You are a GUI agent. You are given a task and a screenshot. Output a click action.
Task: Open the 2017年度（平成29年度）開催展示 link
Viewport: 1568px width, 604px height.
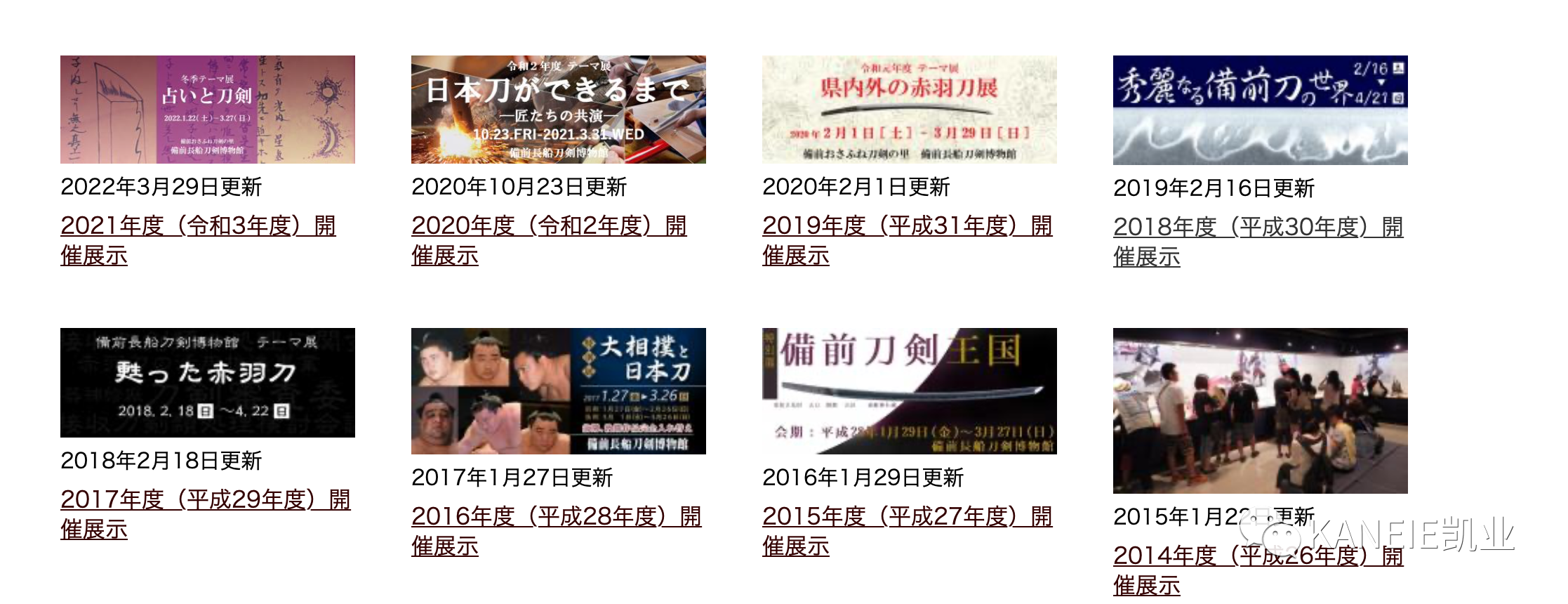click(x=205, y=500)
